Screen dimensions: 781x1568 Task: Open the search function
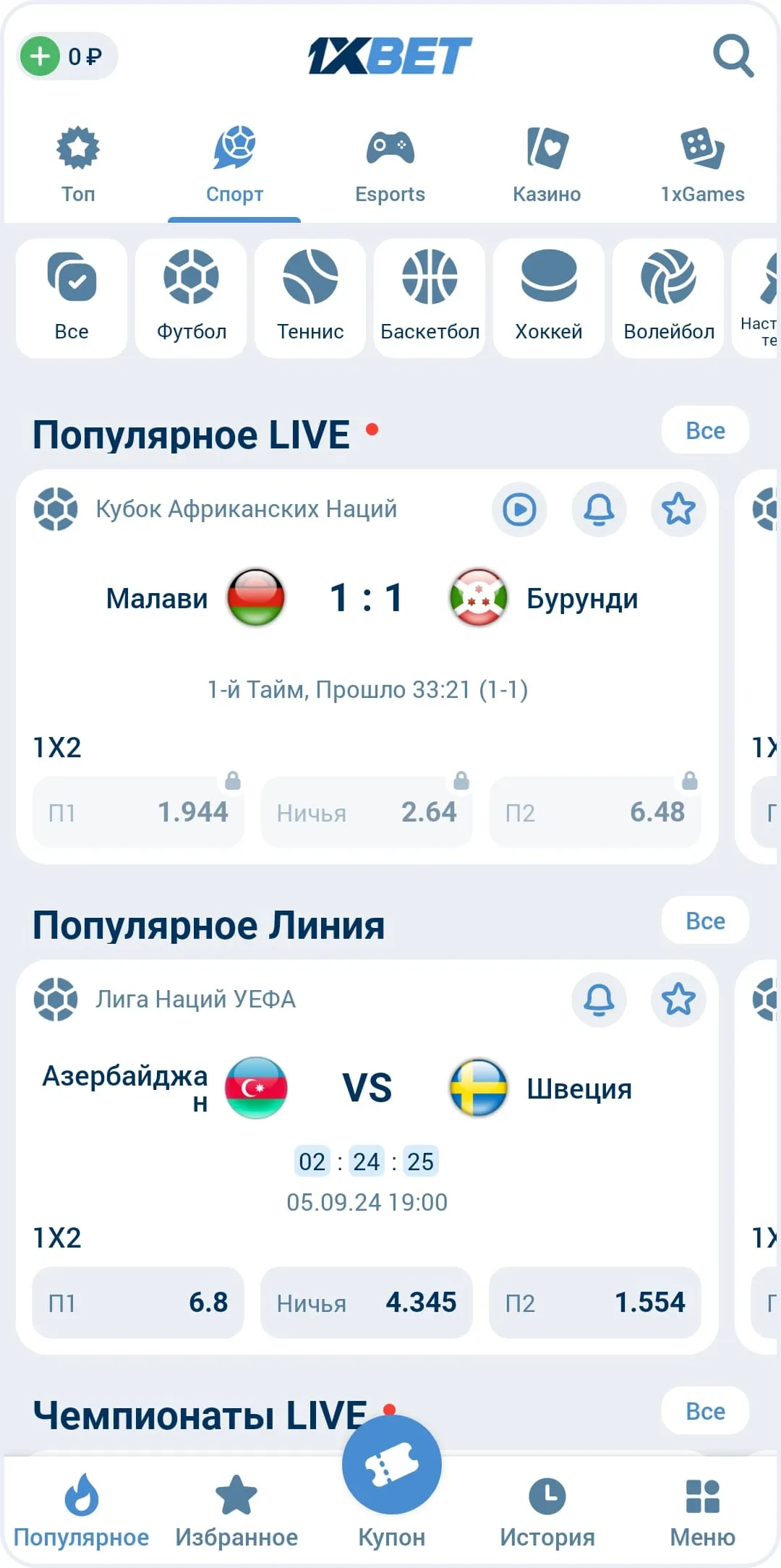pos(734,57)
